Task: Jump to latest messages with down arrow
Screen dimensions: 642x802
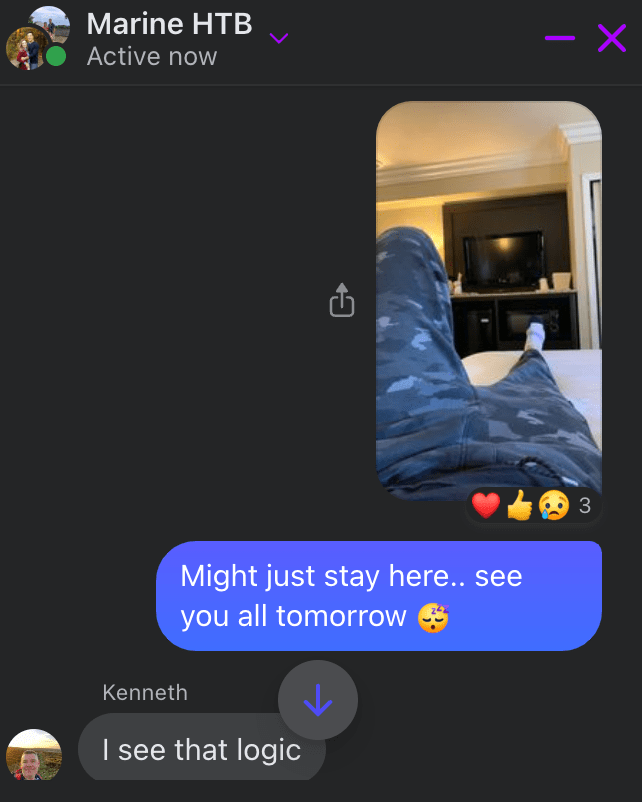Action: tap(317, 700)
